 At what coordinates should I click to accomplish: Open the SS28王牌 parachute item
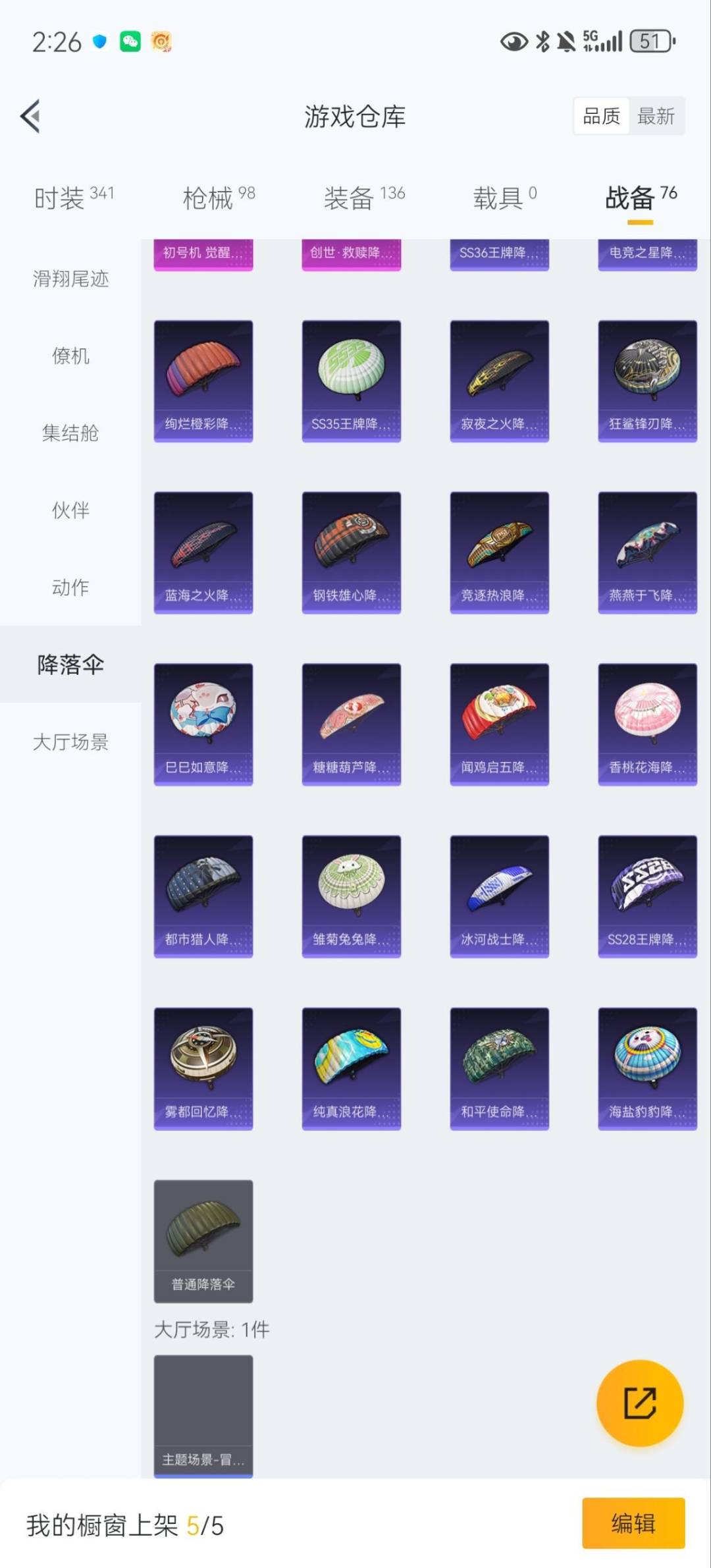[647, 896]
